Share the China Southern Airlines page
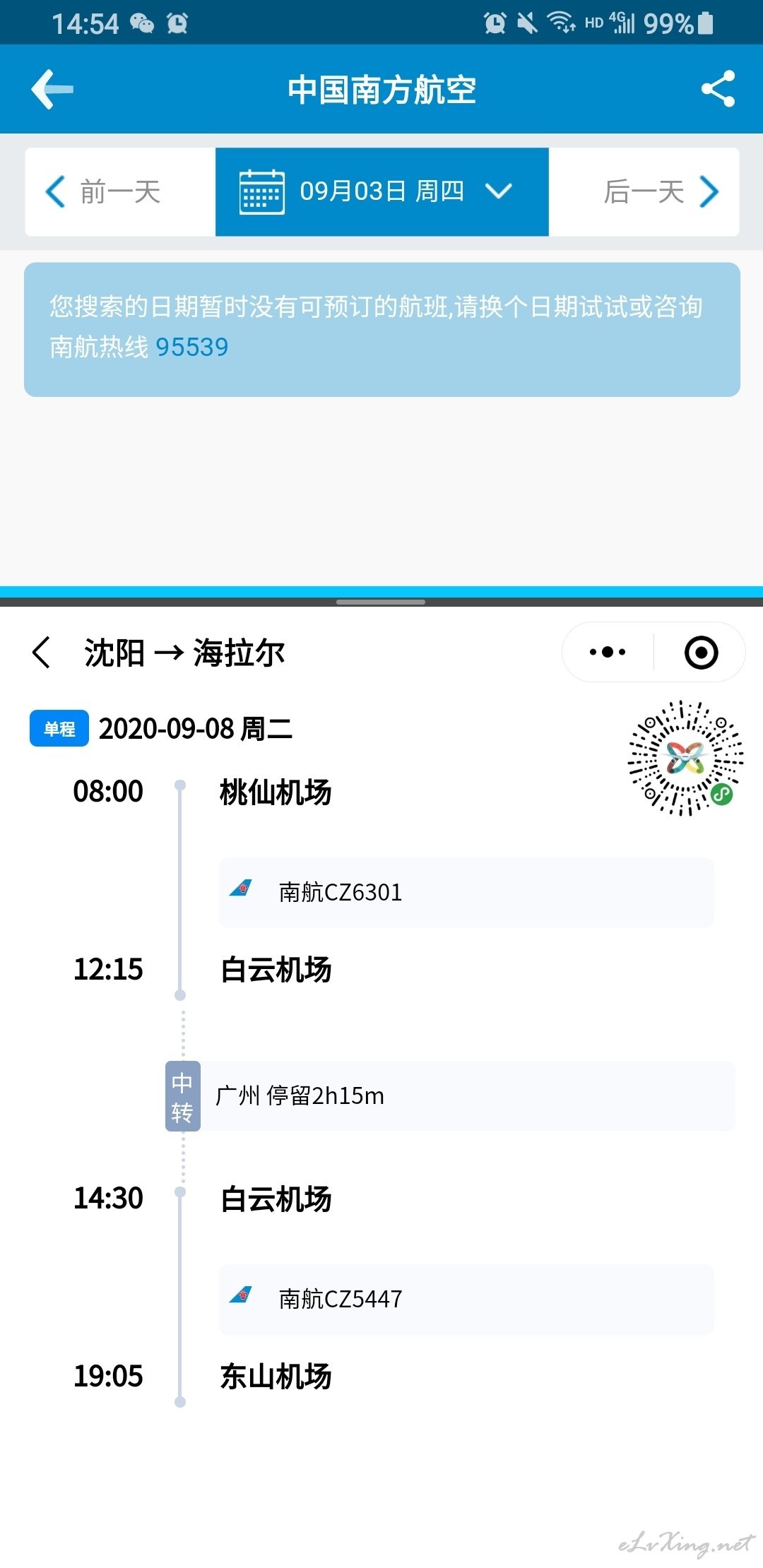This screenshot has width=763, height=1568. point(718,89)
